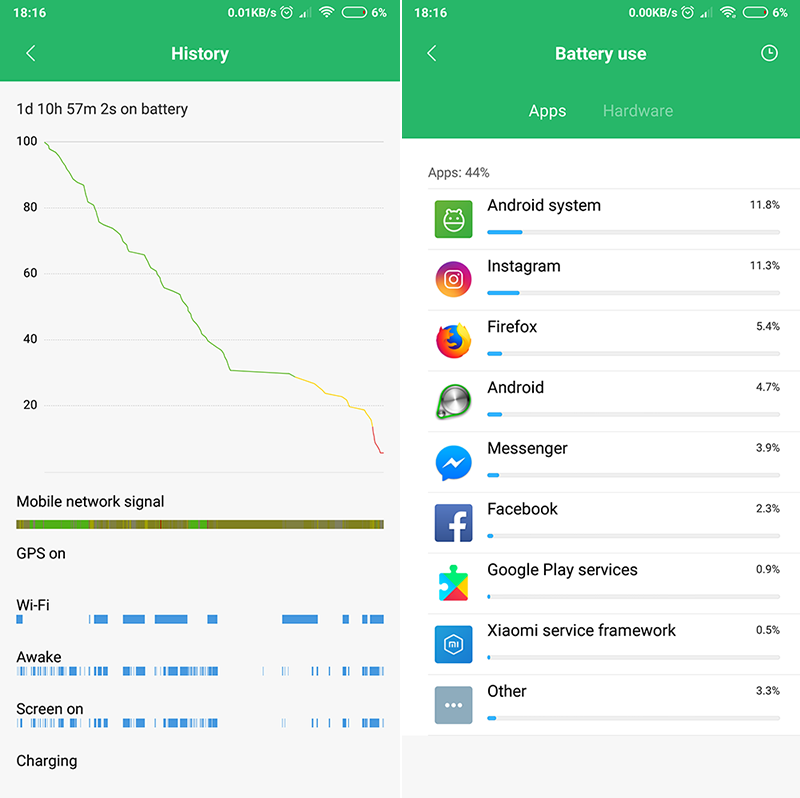This screenshot has height=798, width=800.
Task: Go back from the History screen
Action: point(31,53)
